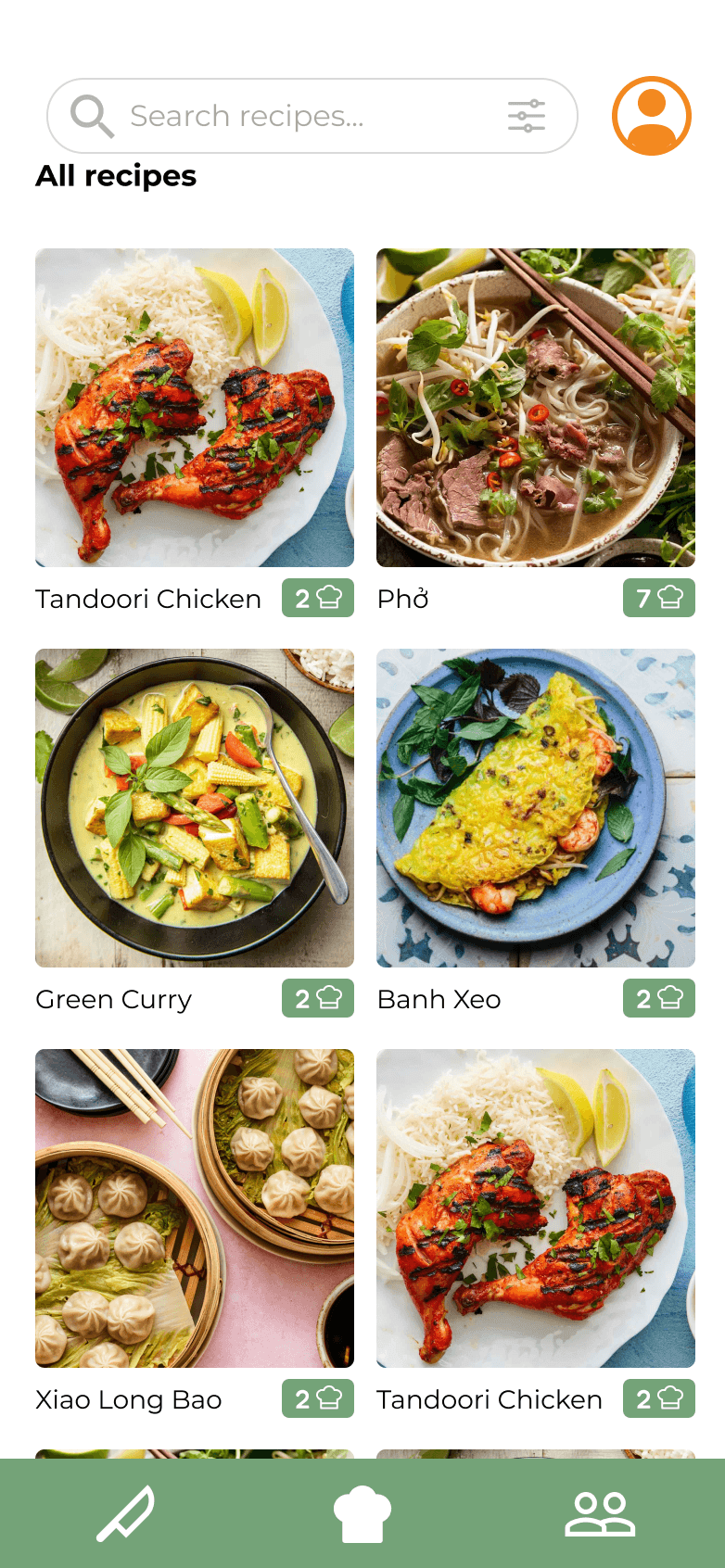This screenshot has height=1568, width=725.
Task: Switch to the chef hat tab
Action: (362, 1513)
